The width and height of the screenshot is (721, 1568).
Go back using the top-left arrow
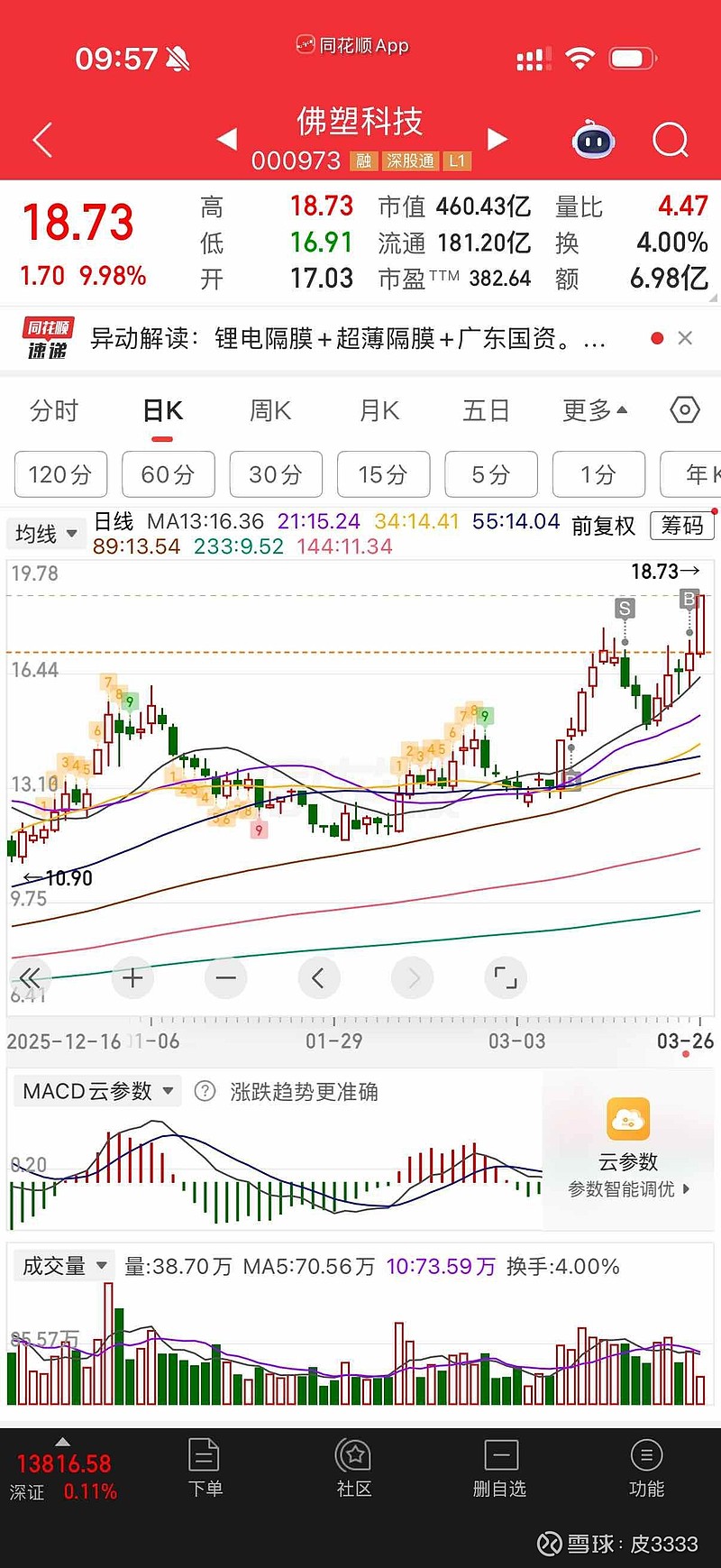tap(42, 141)
